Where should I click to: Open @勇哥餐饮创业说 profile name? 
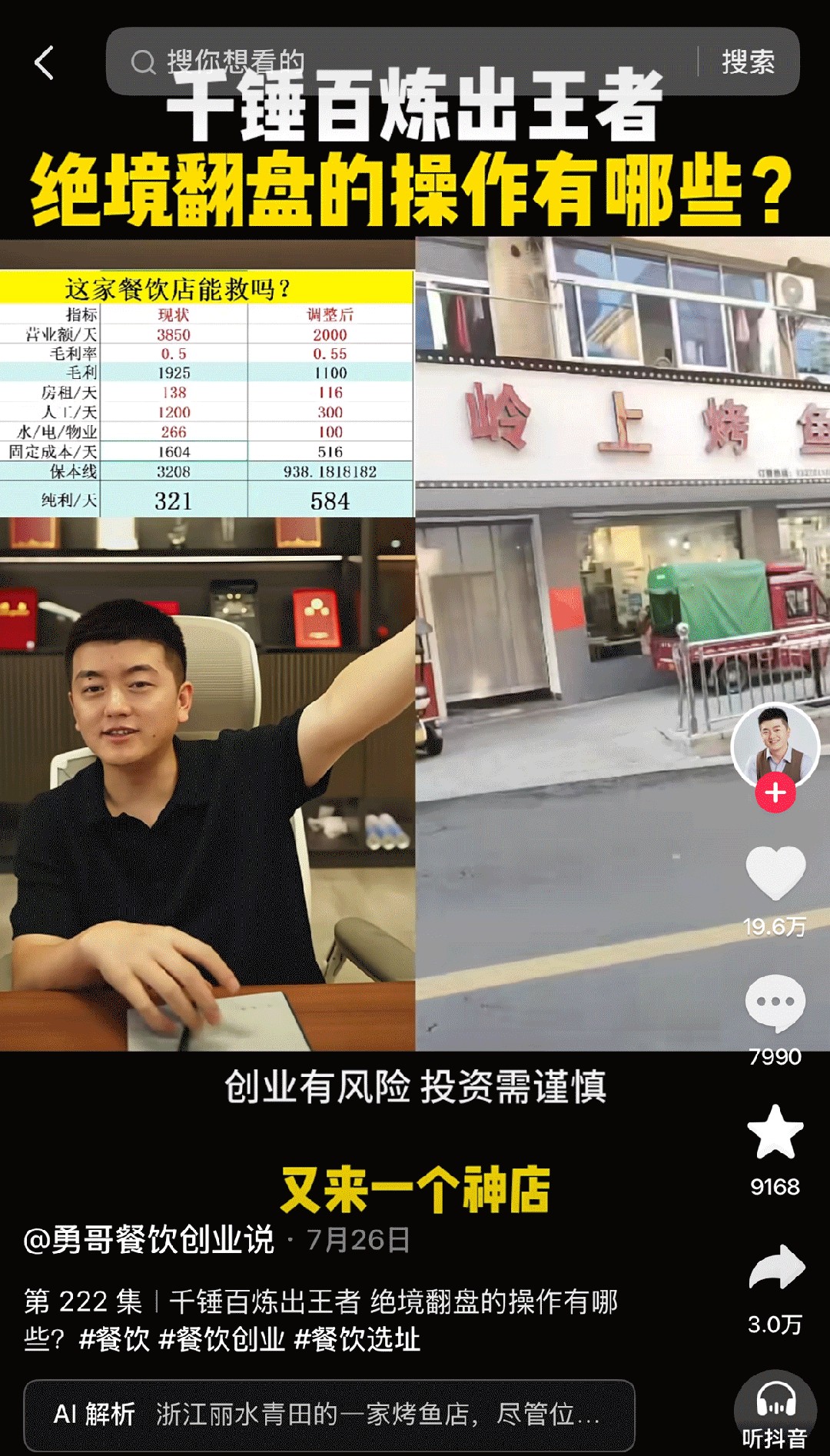(149, 1240)
